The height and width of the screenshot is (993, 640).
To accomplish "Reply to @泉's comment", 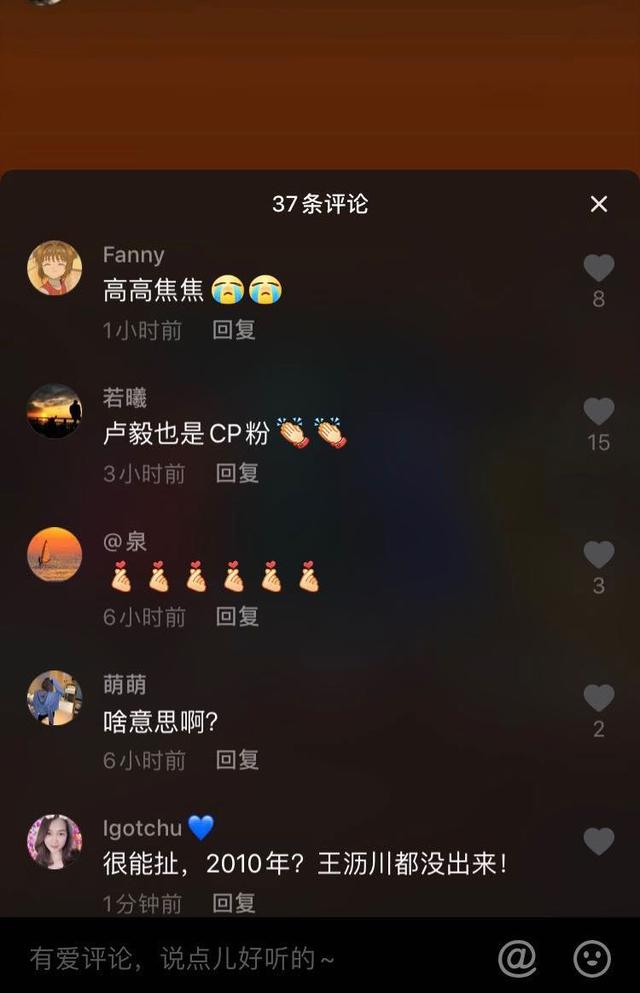I will click(237, 617).
